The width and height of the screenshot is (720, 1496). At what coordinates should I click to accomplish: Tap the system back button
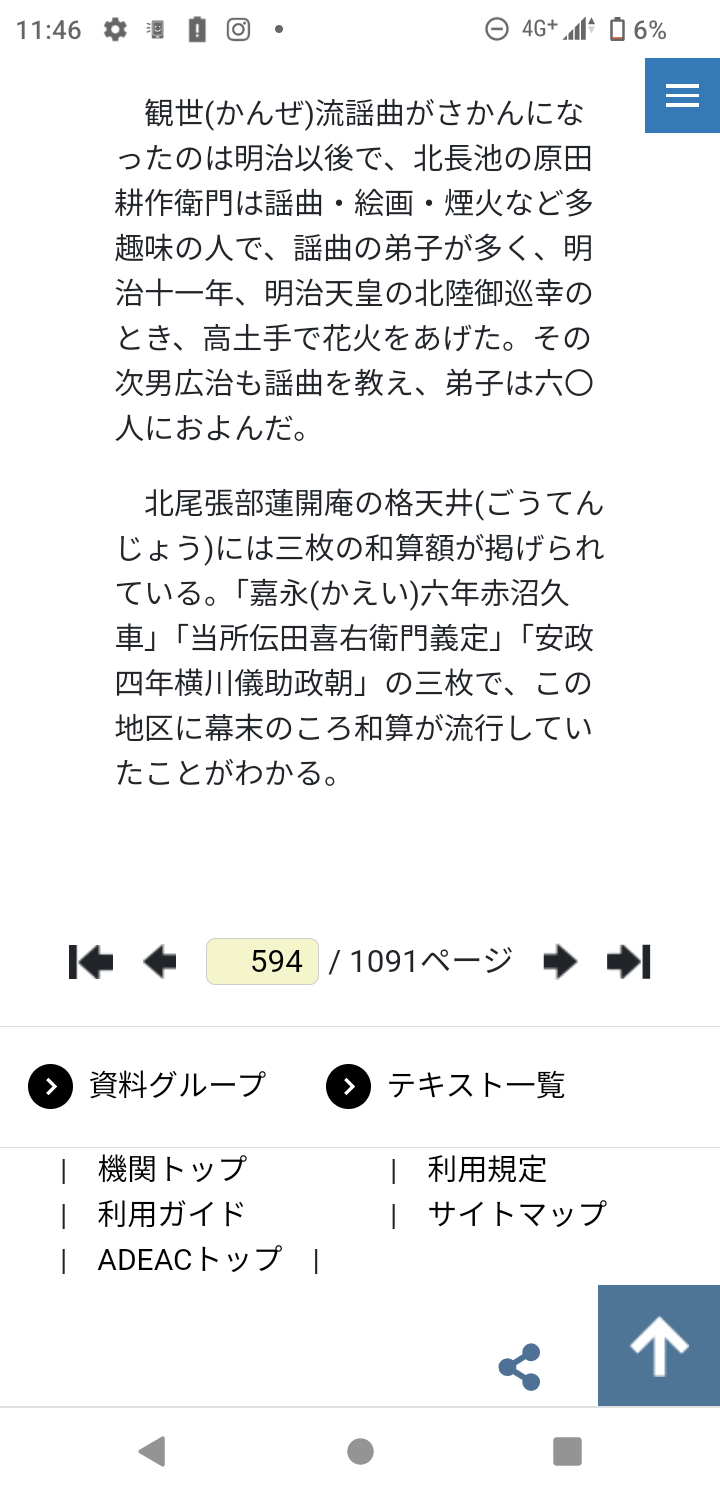(152, 1451)
